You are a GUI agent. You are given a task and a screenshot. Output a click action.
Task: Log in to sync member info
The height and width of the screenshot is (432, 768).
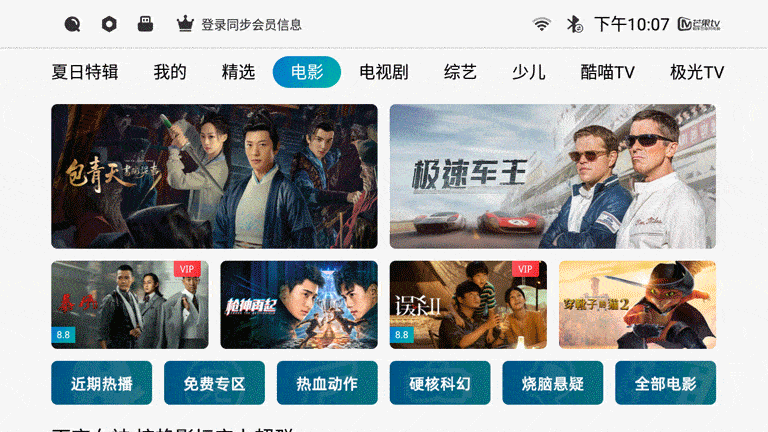(238, 24)
